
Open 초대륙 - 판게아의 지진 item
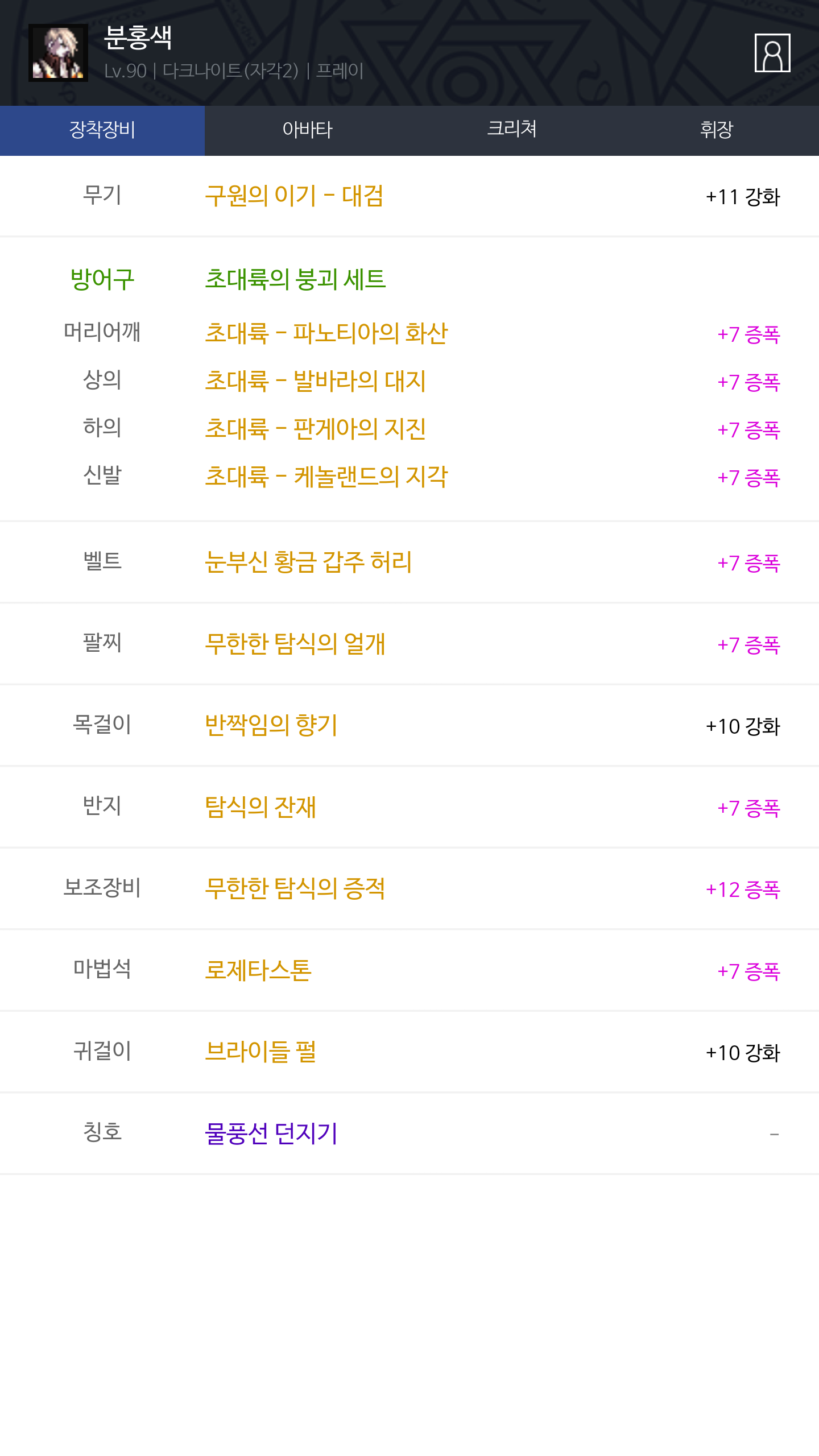[x=315, y=429]
